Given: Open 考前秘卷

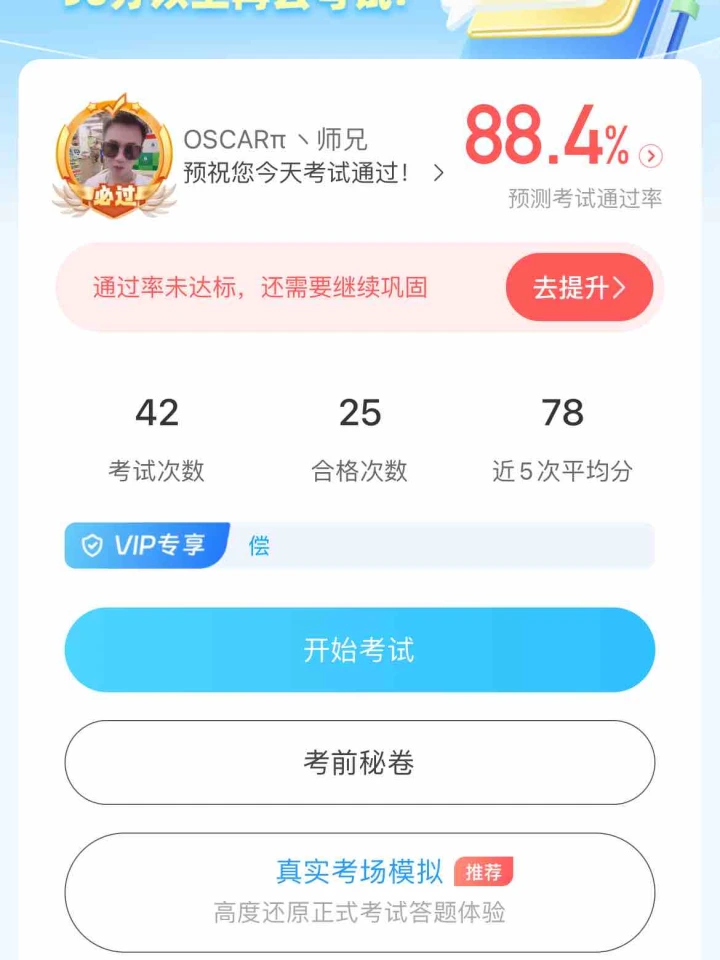Looking at the screenshot, I should coord(359,763).
